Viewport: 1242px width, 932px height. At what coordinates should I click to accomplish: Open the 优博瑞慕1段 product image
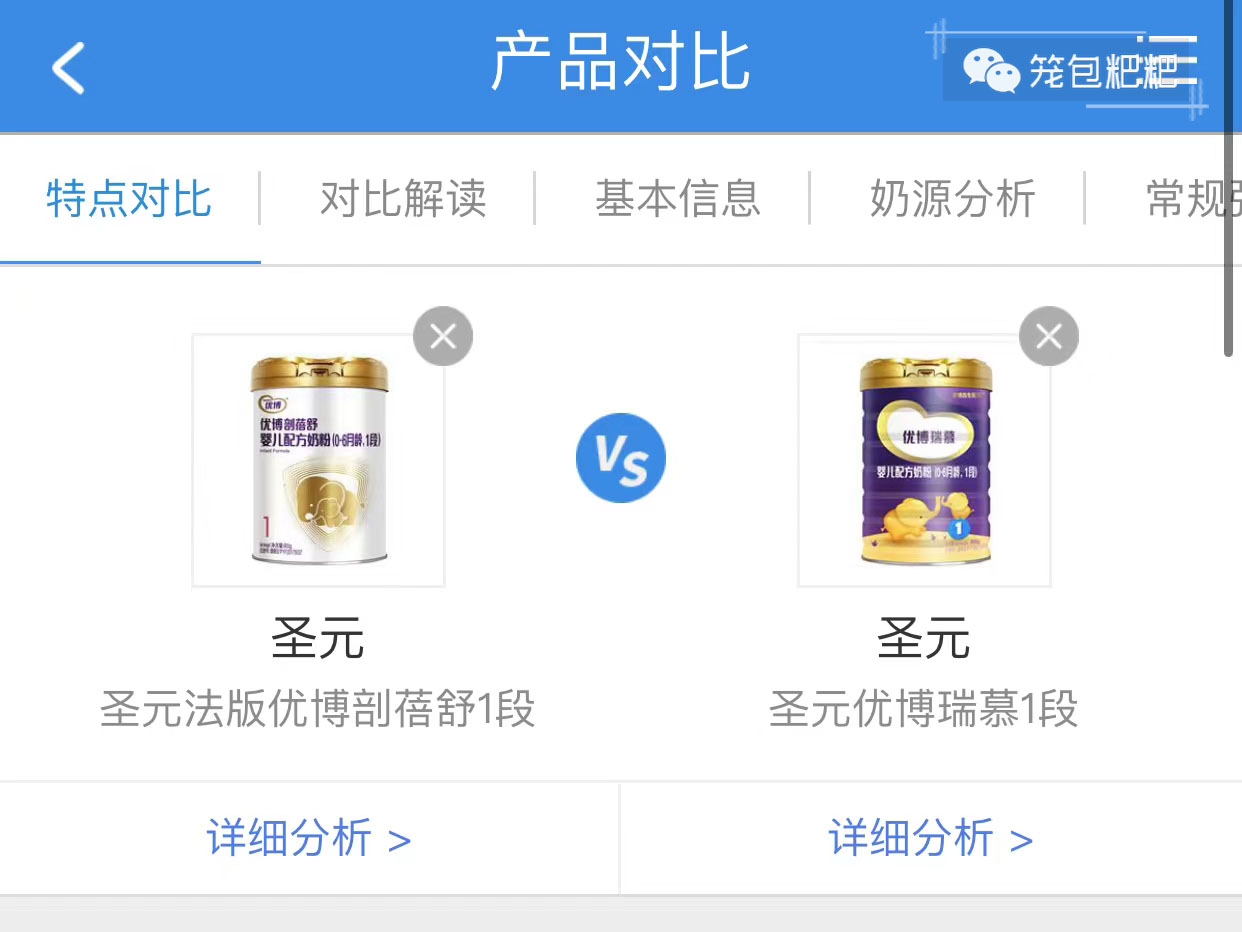point(924,460)
